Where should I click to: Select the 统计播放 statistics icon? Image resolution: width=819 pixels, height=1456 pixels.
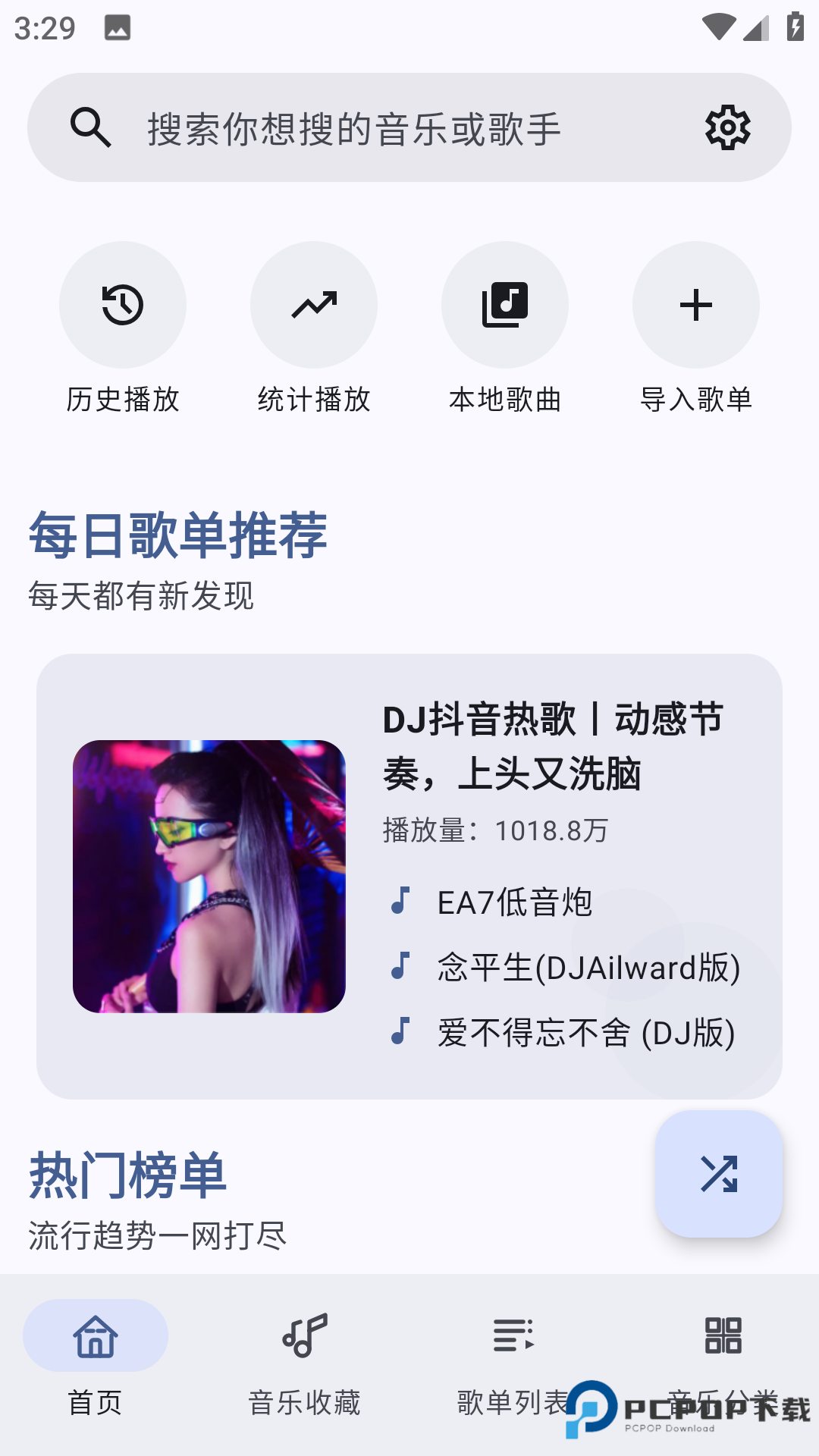pyautogui.click(x=314, y=303)
